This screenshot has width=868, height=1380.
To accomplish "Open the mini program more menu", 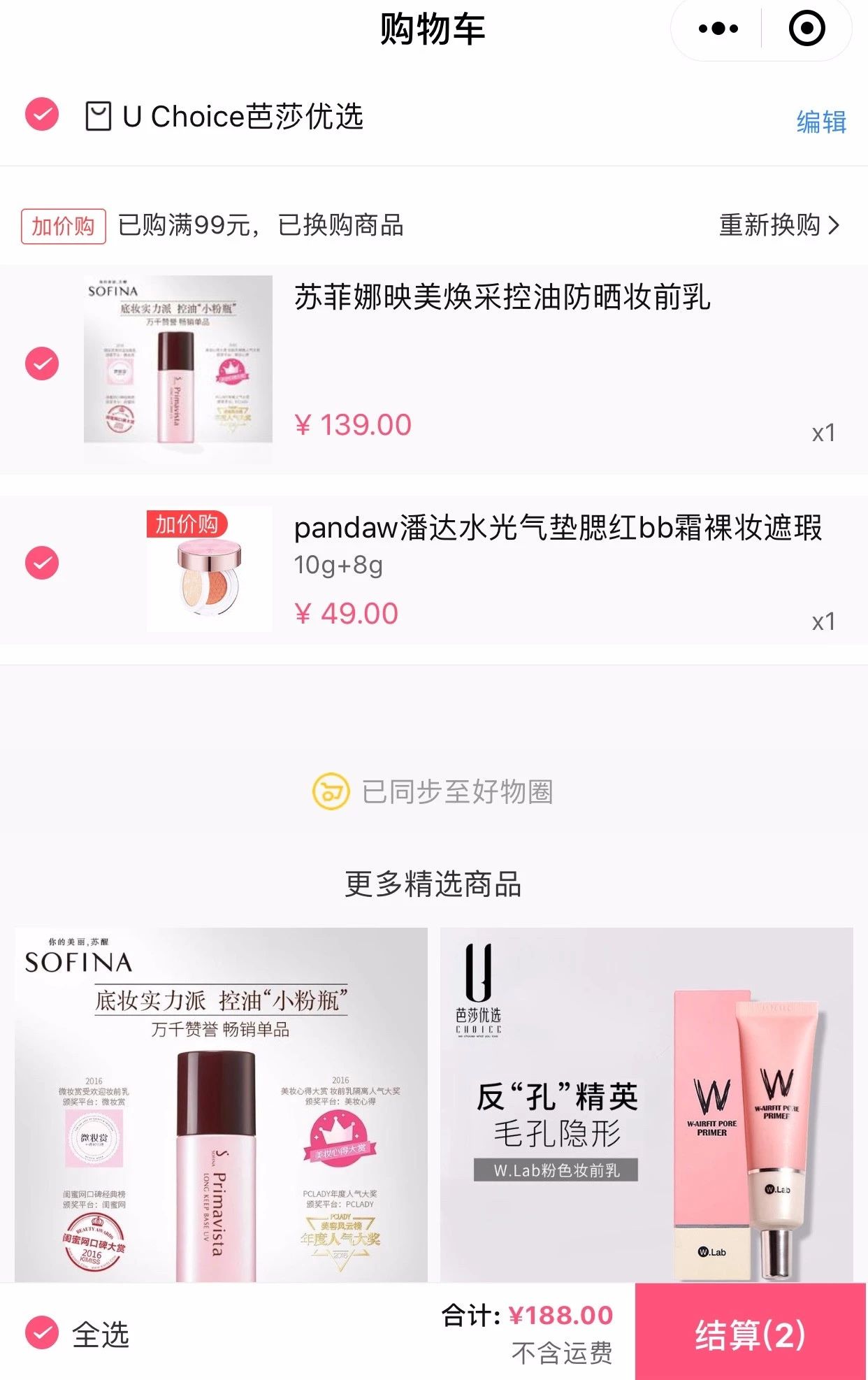I will point(718,29).
